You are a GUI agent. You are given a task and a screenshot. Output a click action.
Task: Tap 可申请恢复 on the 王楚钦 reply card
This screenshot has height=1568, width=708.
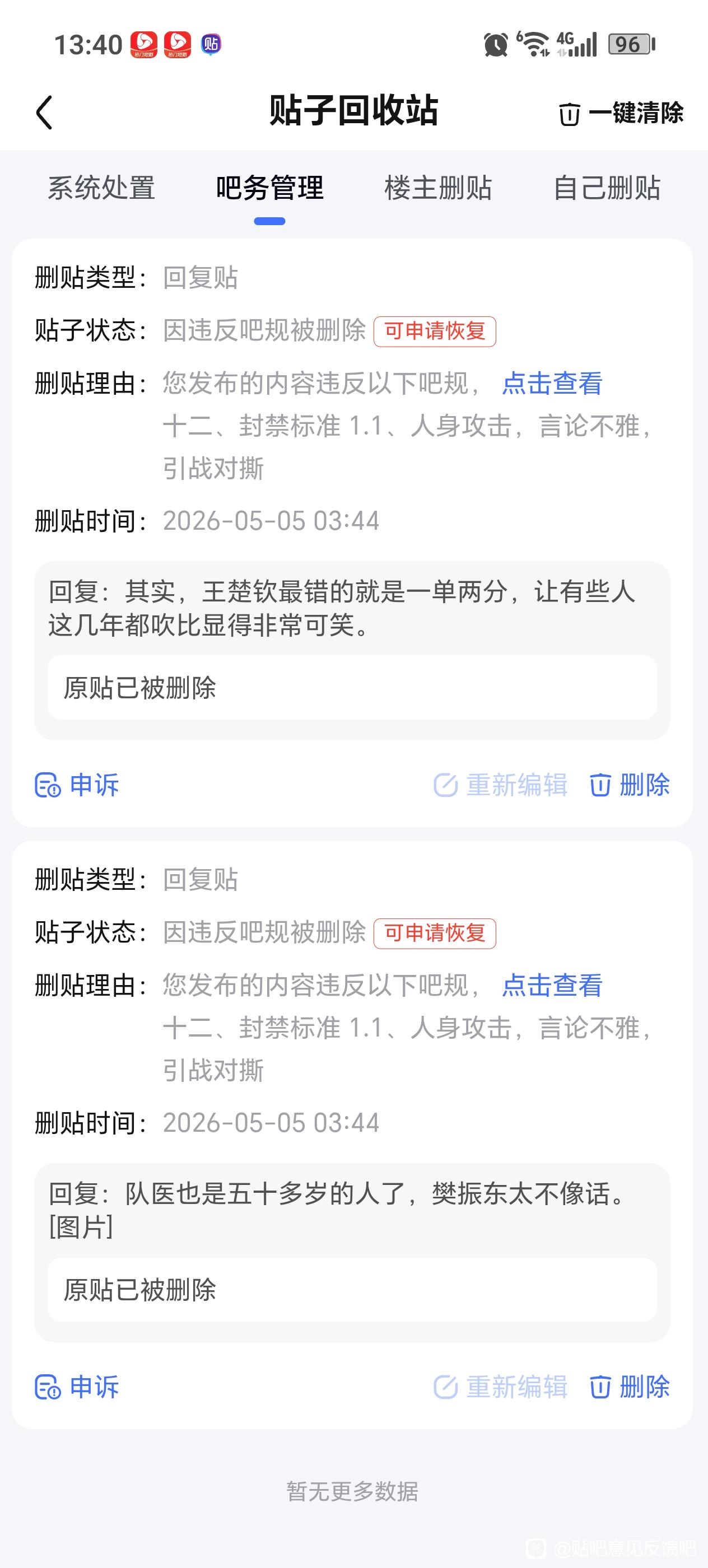pyautogui.click(x=435, y=331)
